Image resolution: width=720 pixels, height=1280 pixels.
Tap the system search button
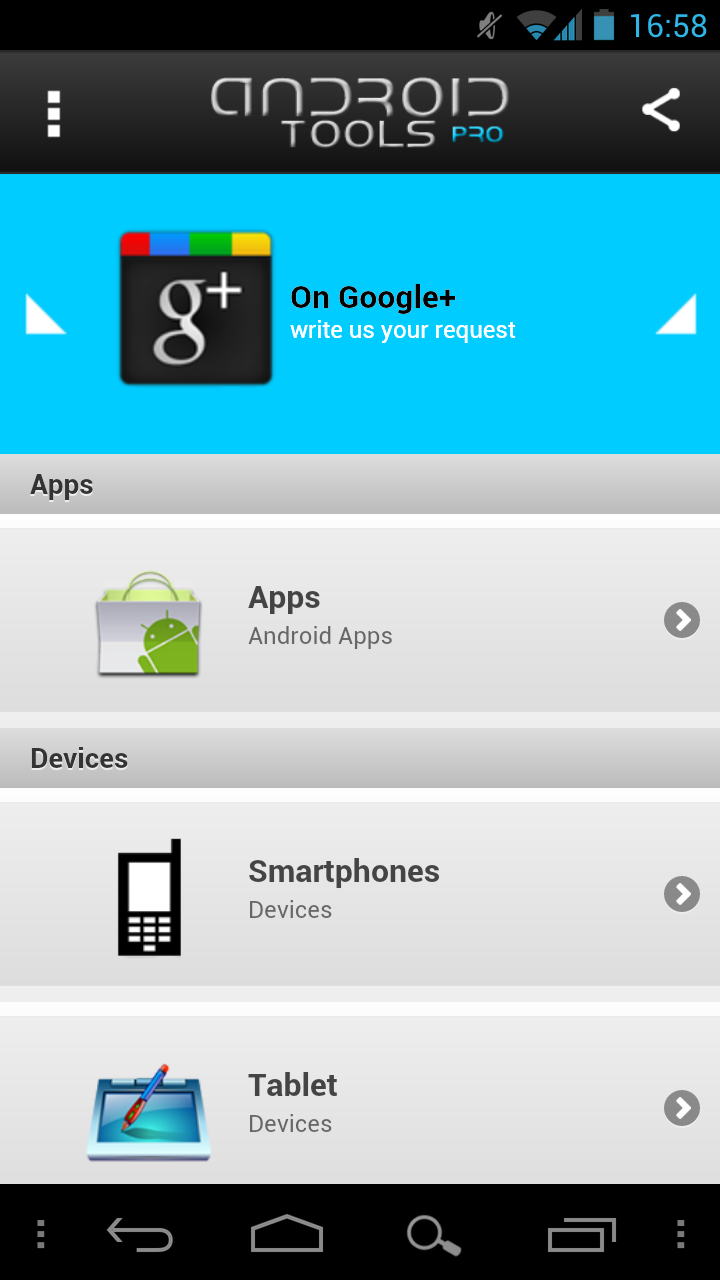pyautogui.click(x=433, y=1235)
